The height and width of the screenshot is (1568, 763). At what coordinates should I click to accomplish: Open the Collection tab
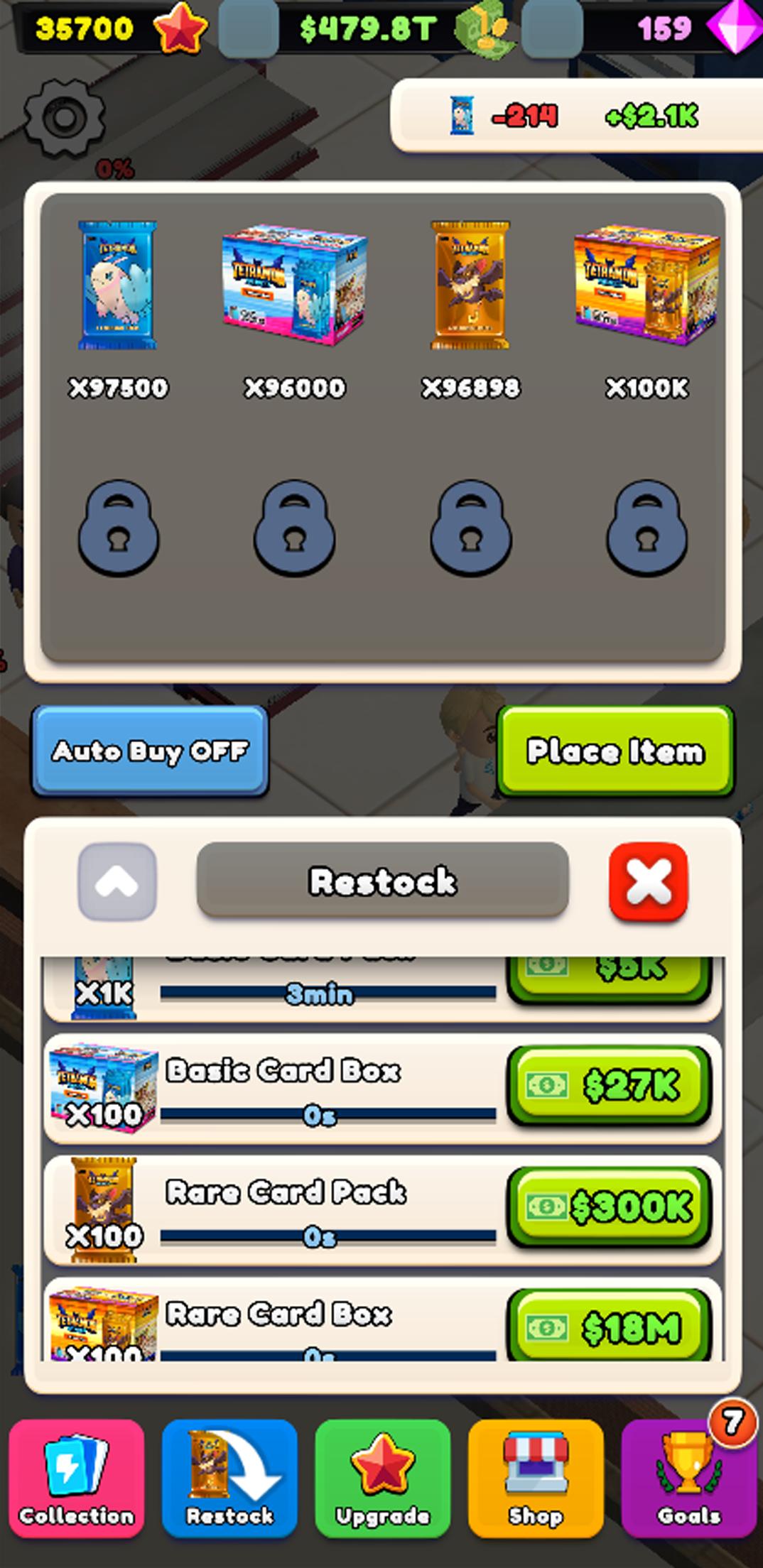77,1479
